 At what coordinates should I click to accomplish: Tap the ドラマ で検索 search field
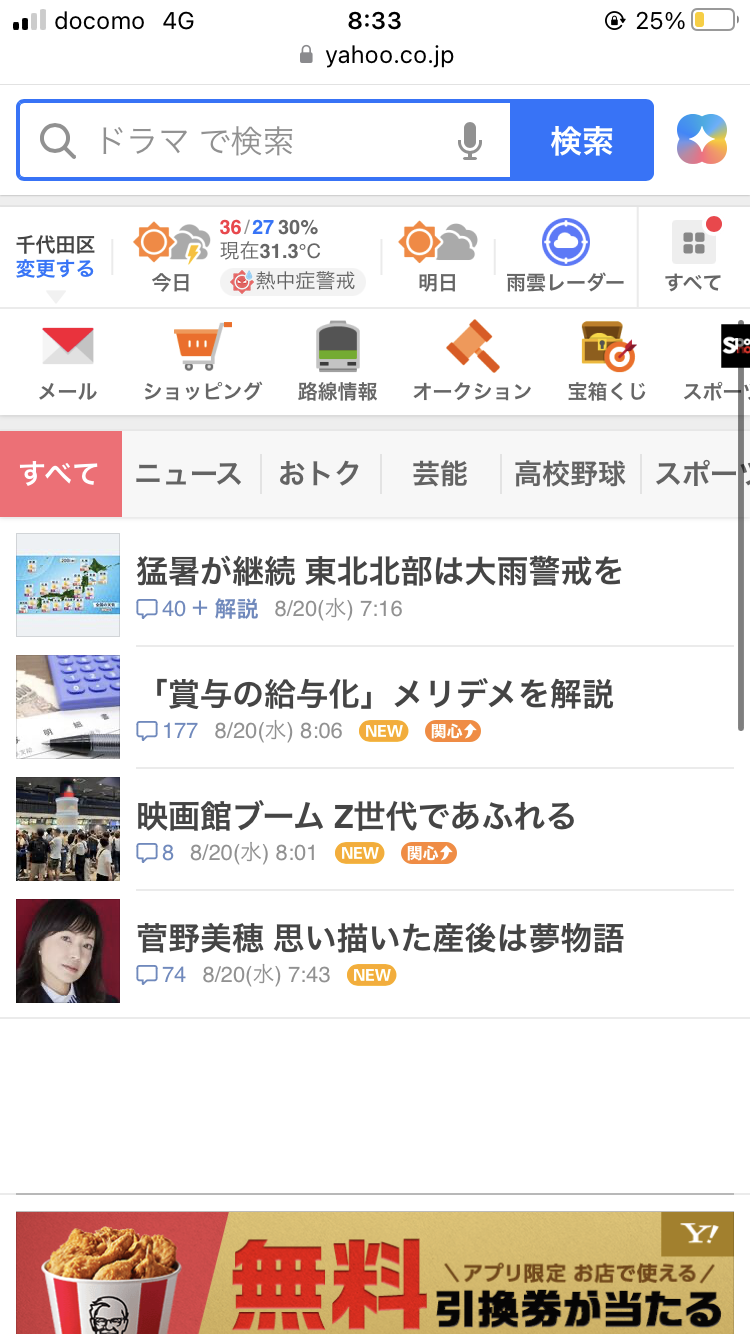(245, 141)
